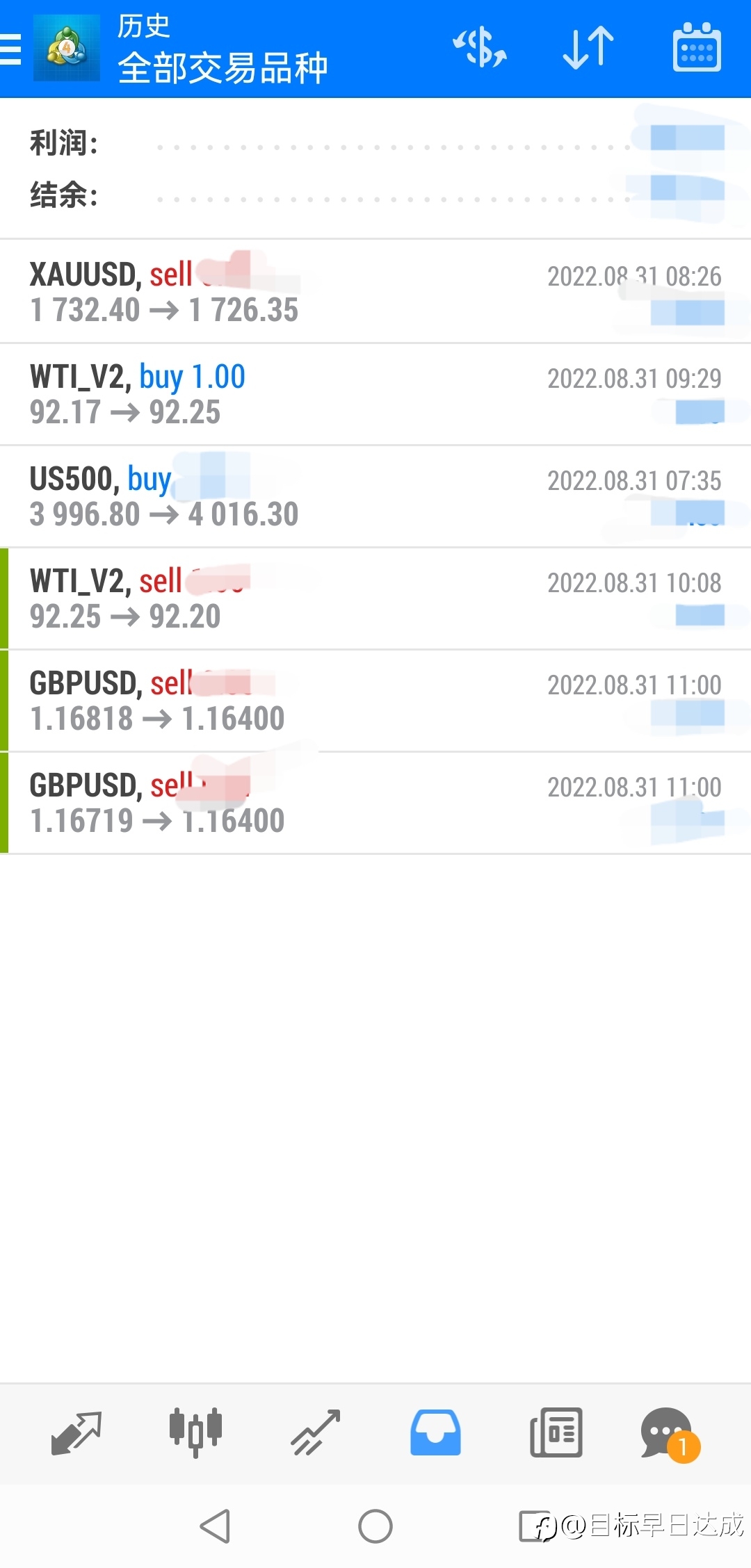Select the history inbox tab
Viewport: 751px width, 1568px height.
[435, 1433]
